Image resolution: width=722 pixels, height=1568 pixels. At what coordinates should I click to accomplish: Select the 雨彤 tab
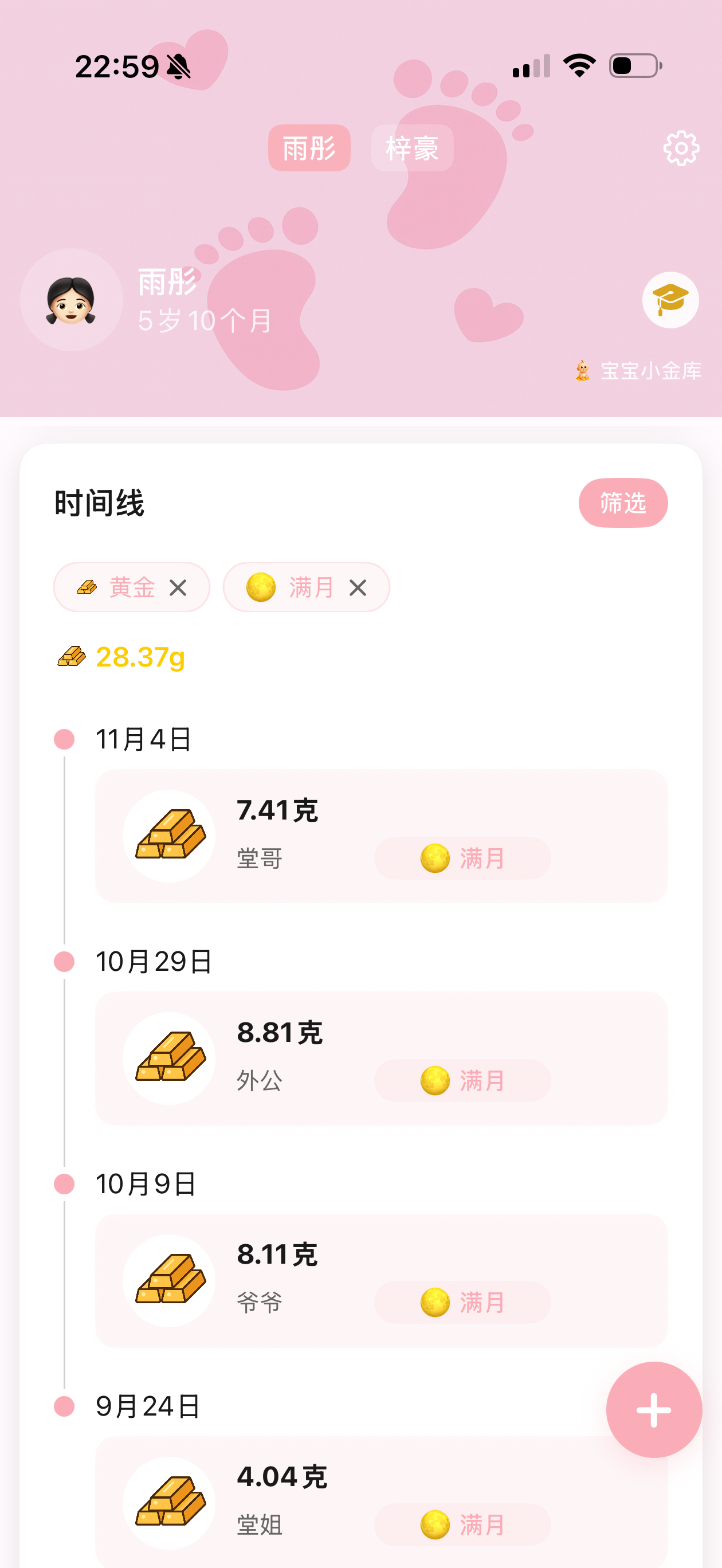[x=309, y=148]
